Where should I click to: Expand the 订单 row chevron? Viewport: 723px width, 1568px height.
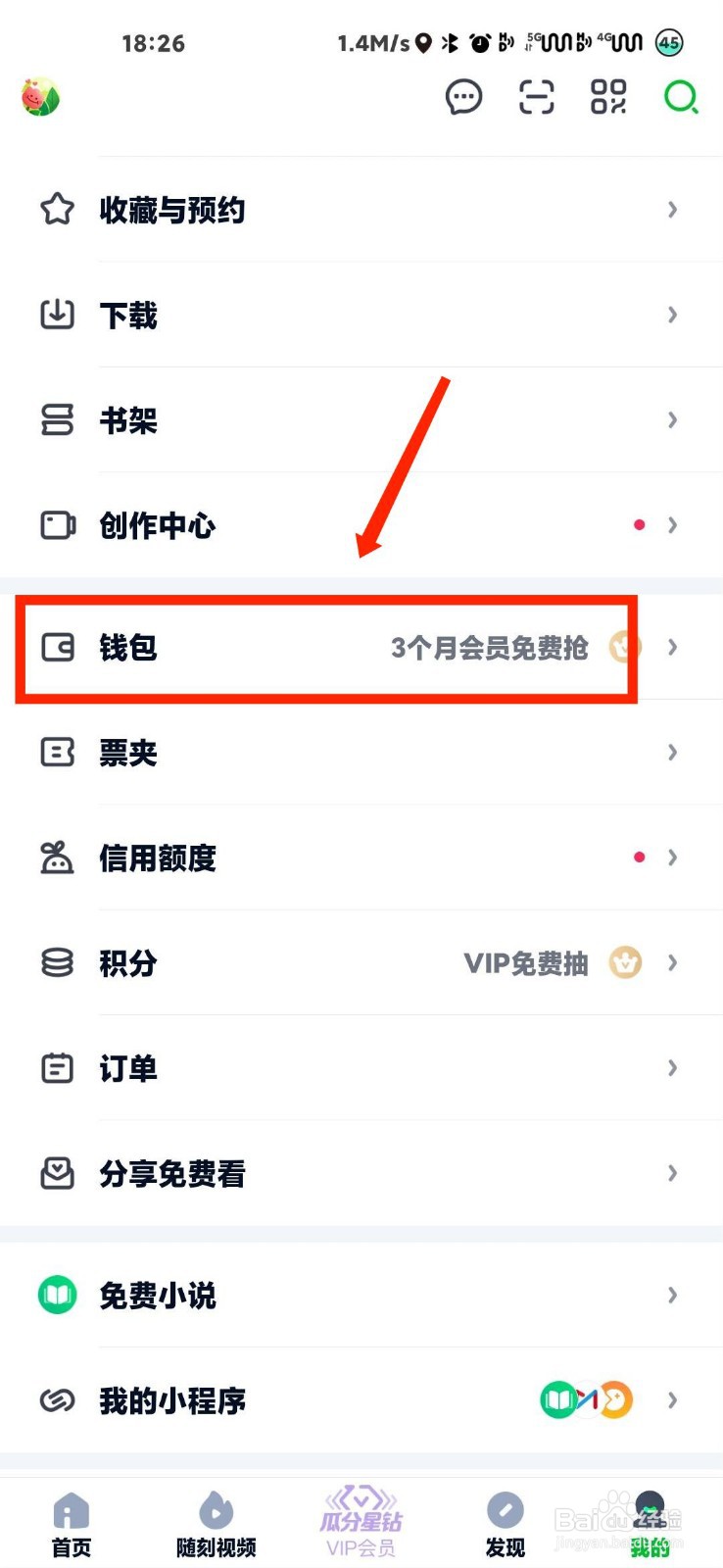[x=672, y=1068]
